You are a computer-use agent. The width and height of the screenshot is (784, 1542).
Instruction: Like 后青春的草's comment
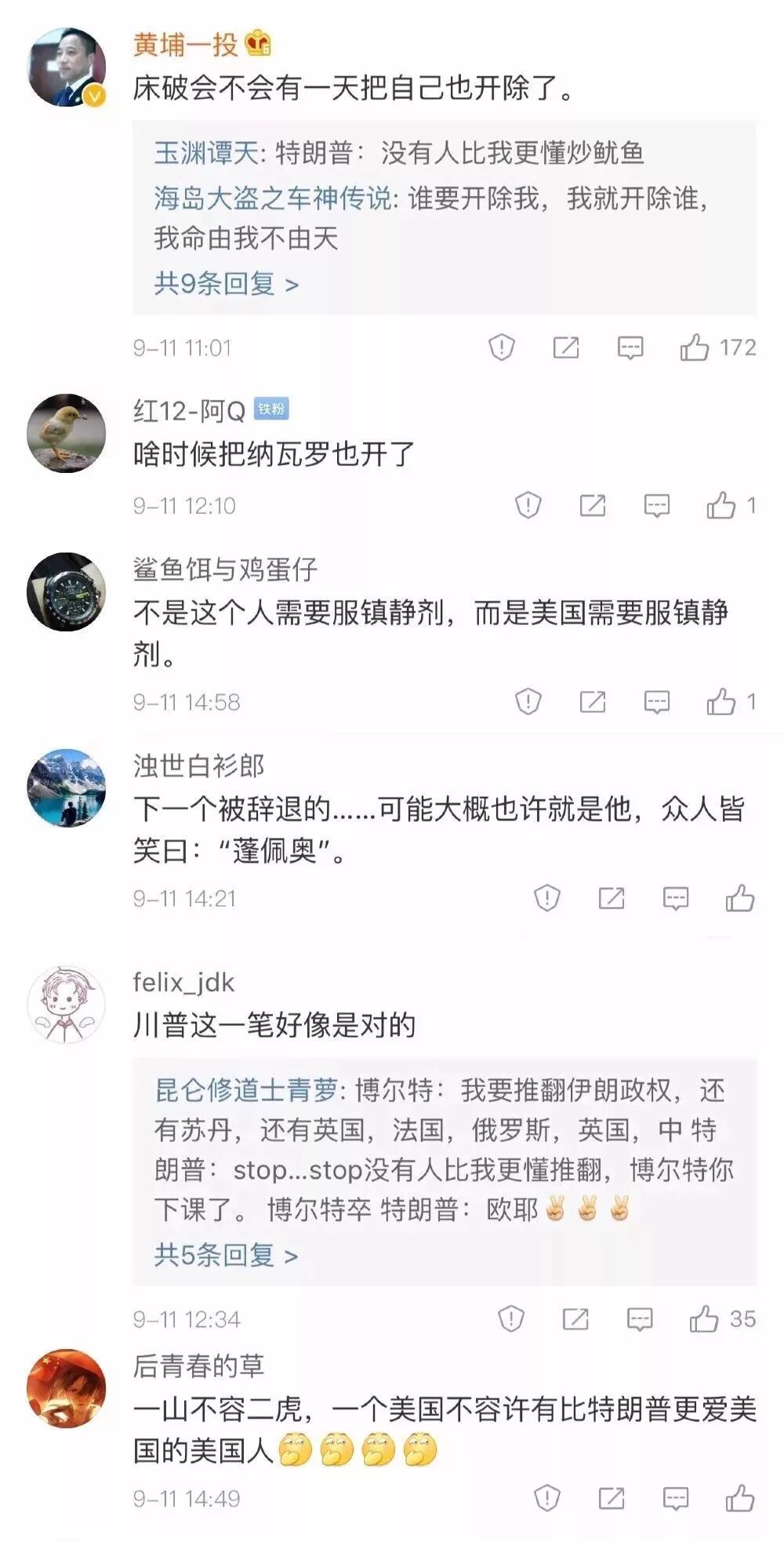click(x=739, y=1499)
